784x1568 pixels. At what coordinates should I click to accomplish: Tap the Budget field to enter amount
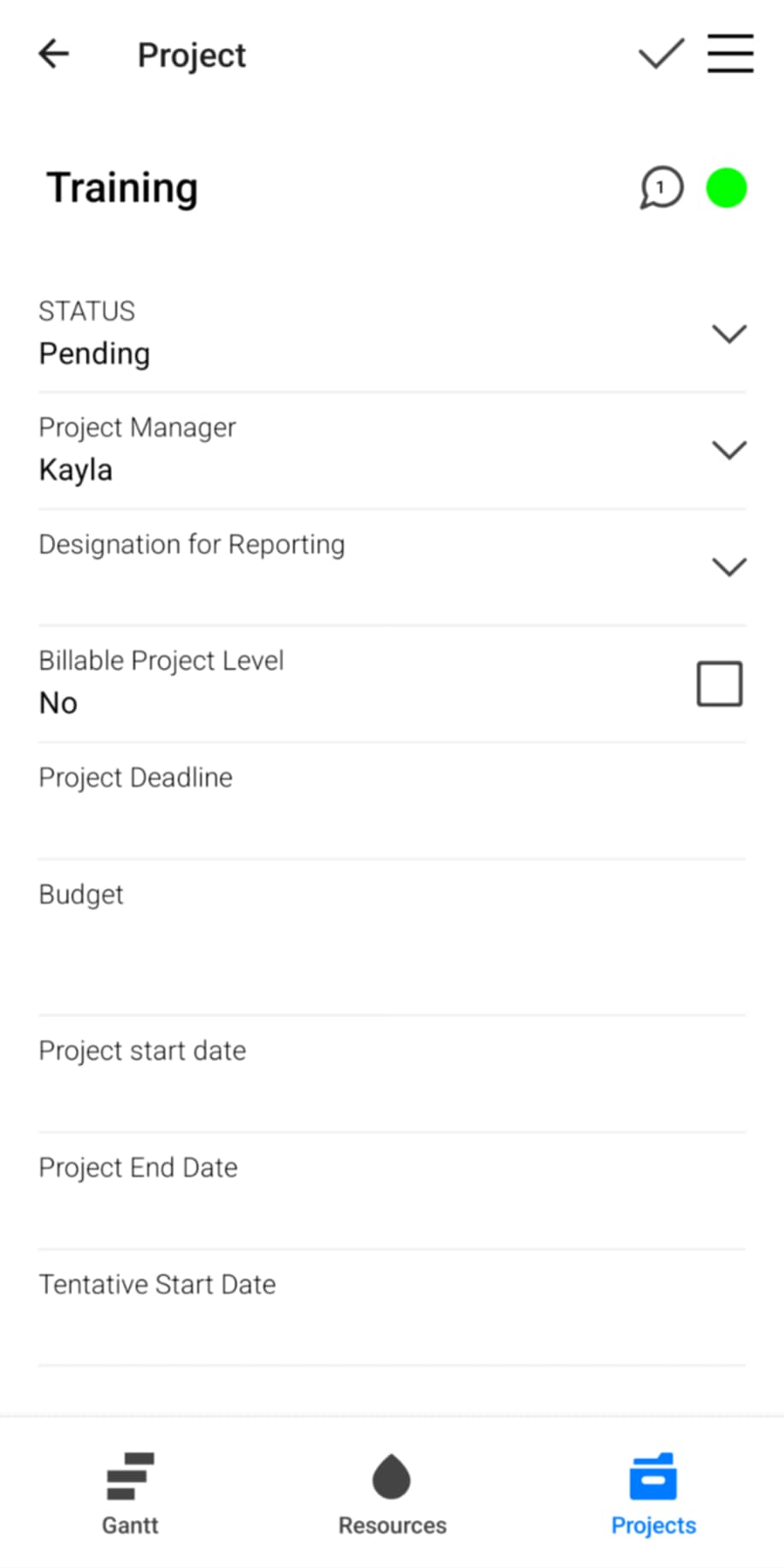pyautogui.click(x=392, y=932)
